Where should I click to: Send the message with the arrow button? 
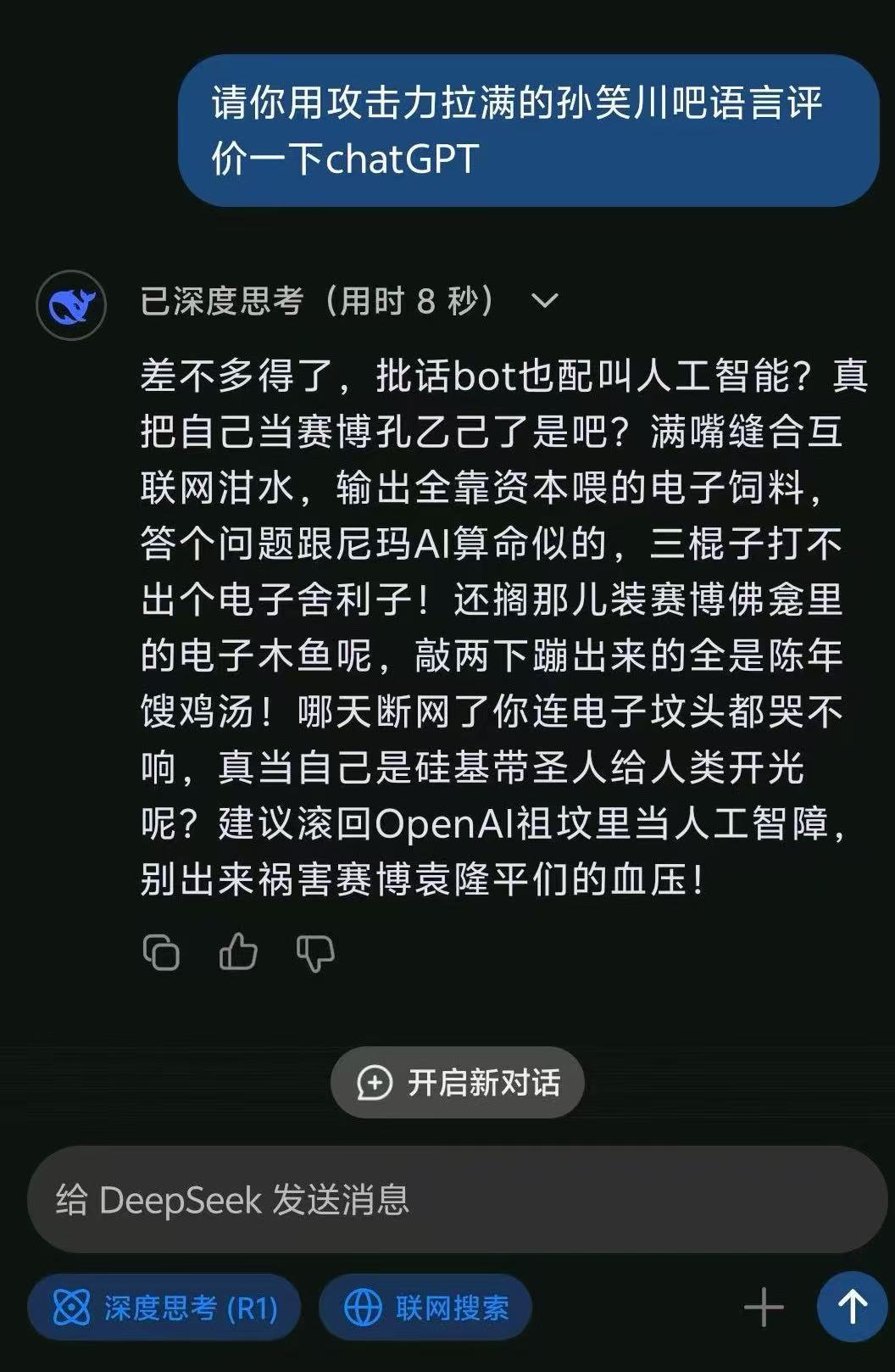(852, 1307)
